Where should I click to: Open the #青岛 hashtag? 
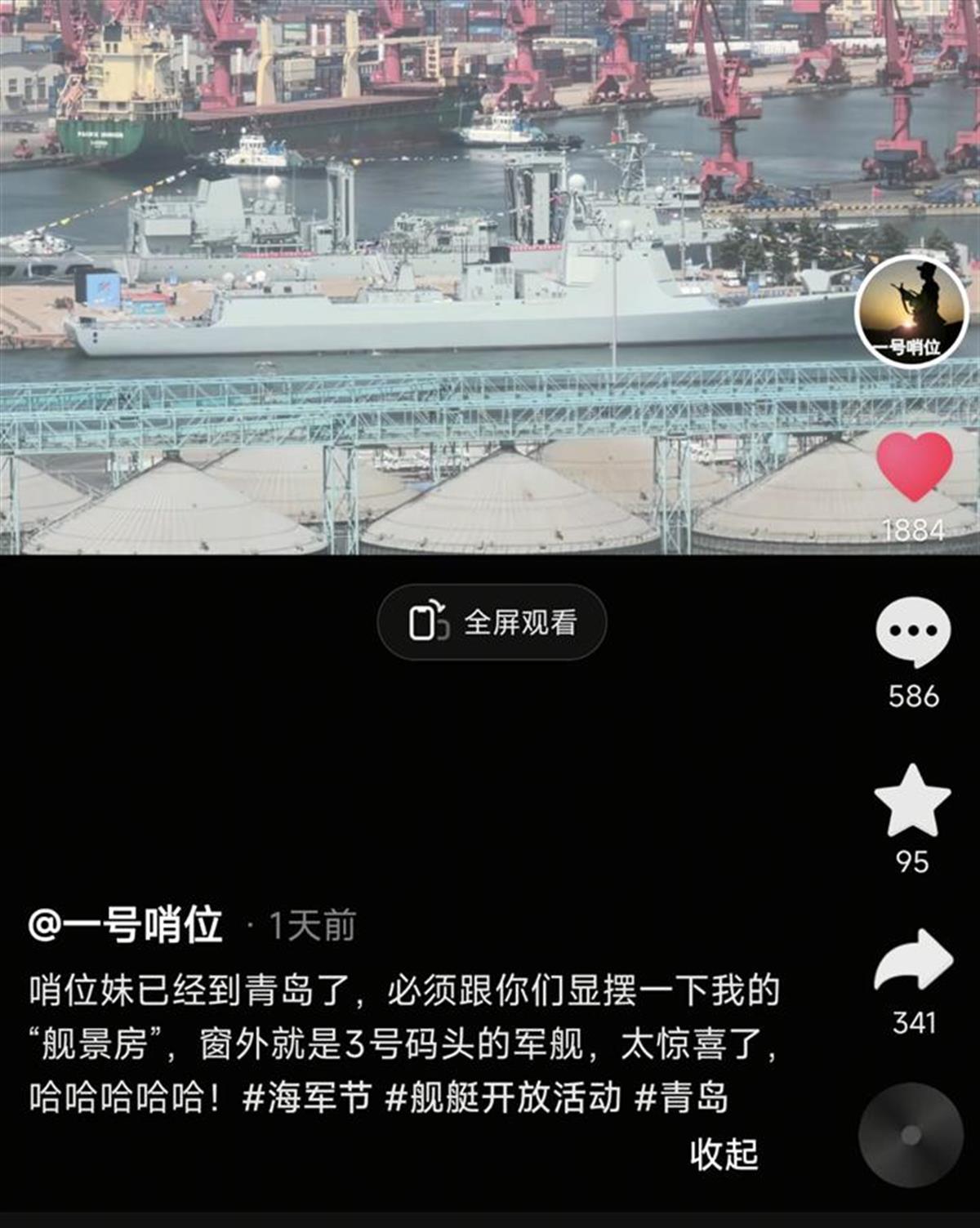click(x=681, y=1097)
